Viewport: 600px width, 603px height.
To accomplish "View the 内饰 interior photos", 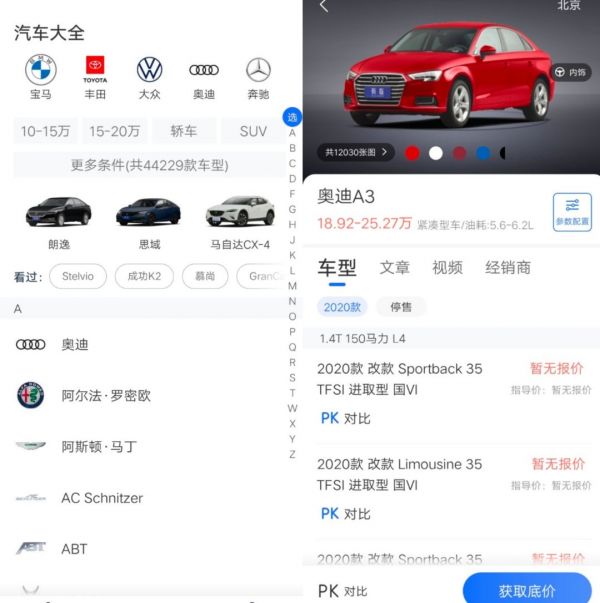I will [x=570, y=72].
